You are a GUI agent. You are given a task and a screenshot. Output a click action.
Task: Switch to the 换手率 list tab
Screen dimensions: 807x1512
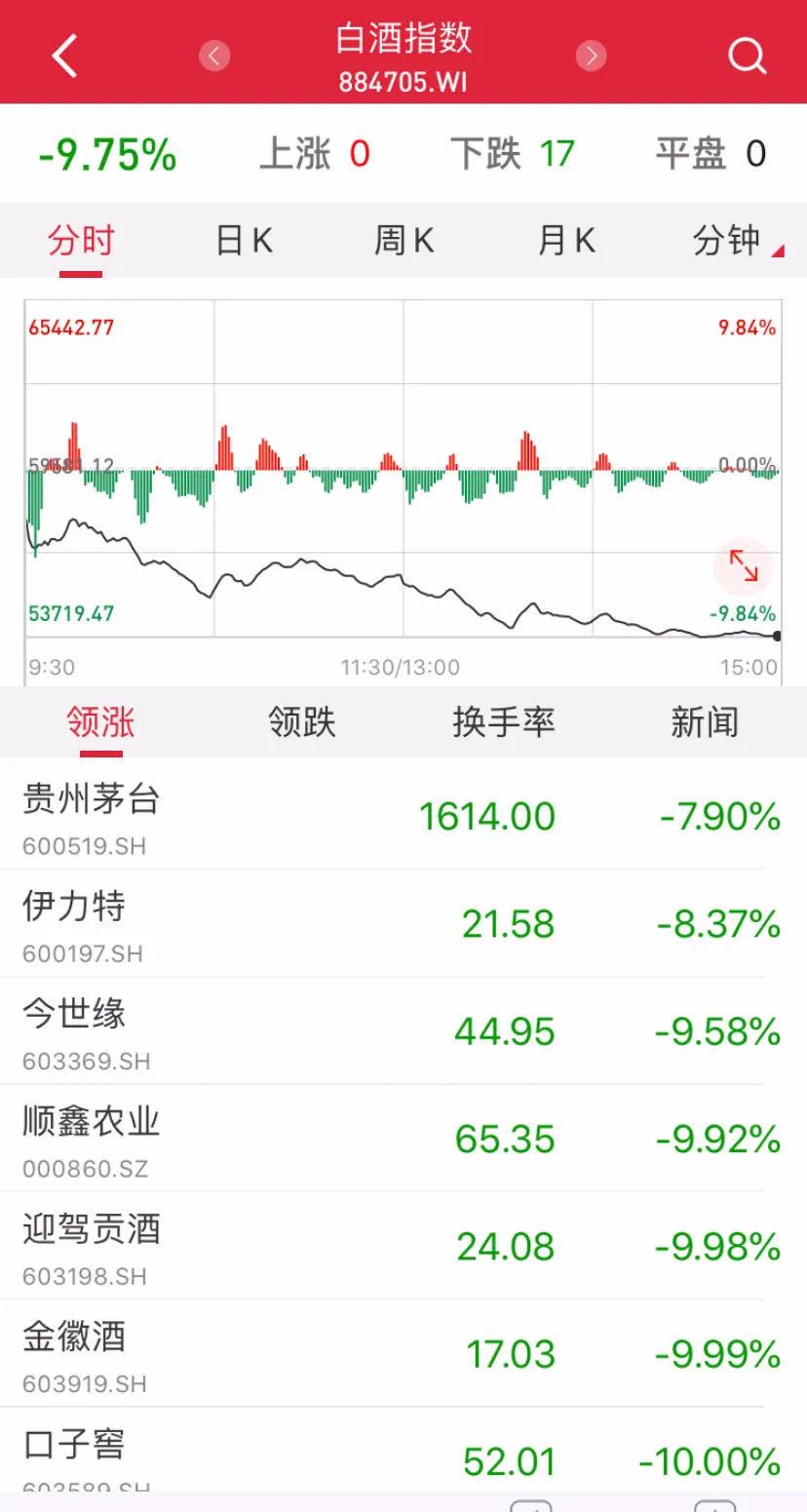(504, 722)
